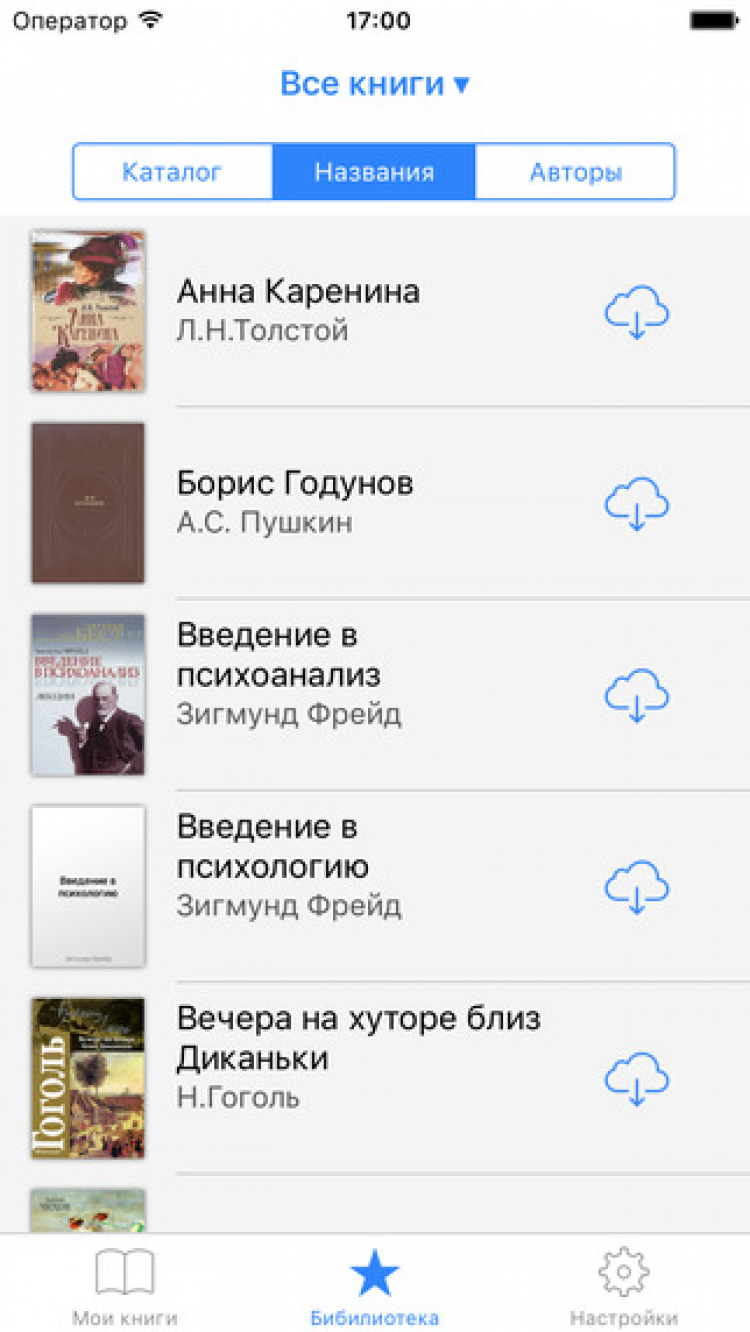The height and width of the screenshot is (1332, 750).
Task: Download Введение в психоанализ
Action: click(x=636, y=695)
